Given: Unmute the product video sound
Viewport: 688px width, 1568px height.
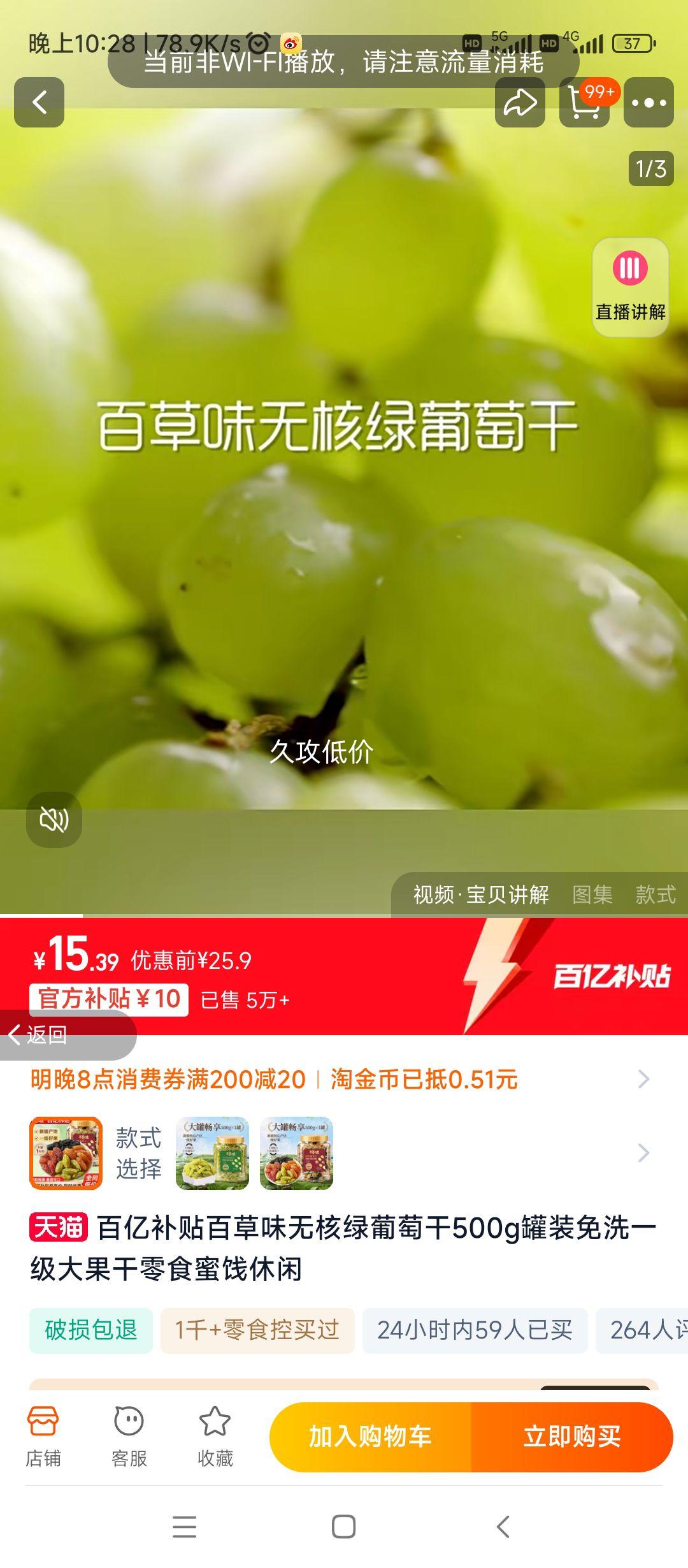Looking at the screenshot, I should coord(55,821).
